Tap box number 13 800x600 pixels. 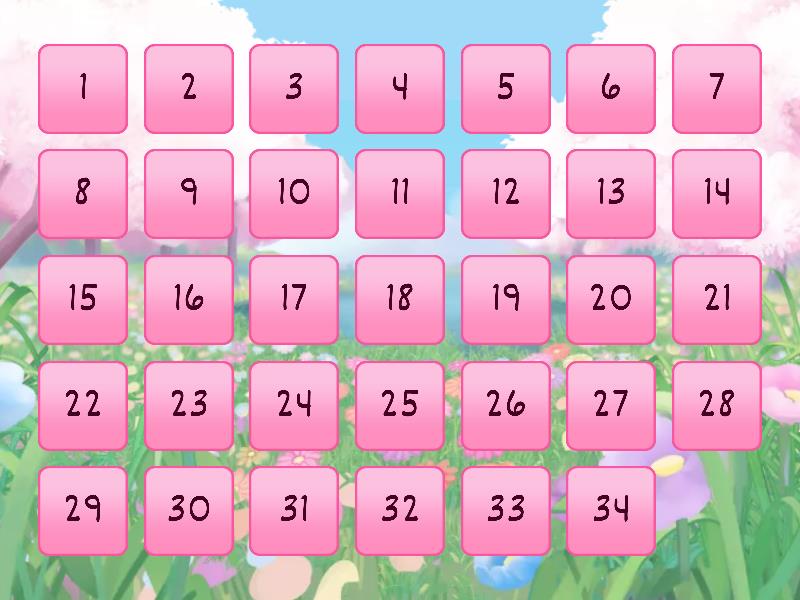tap(611, 194)
